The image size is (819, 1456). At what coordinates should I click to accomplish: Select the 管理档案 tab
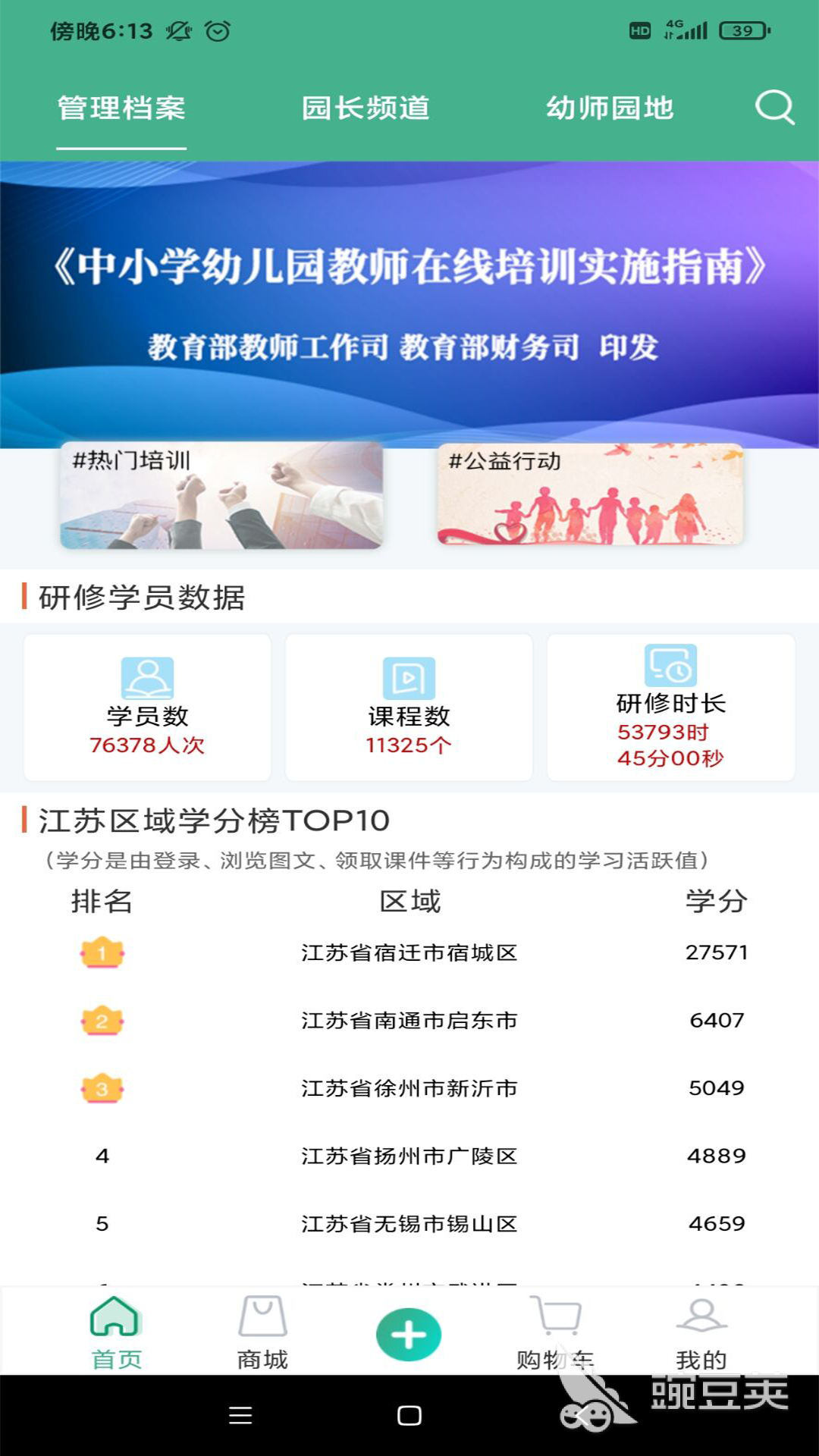click(121, 108)
